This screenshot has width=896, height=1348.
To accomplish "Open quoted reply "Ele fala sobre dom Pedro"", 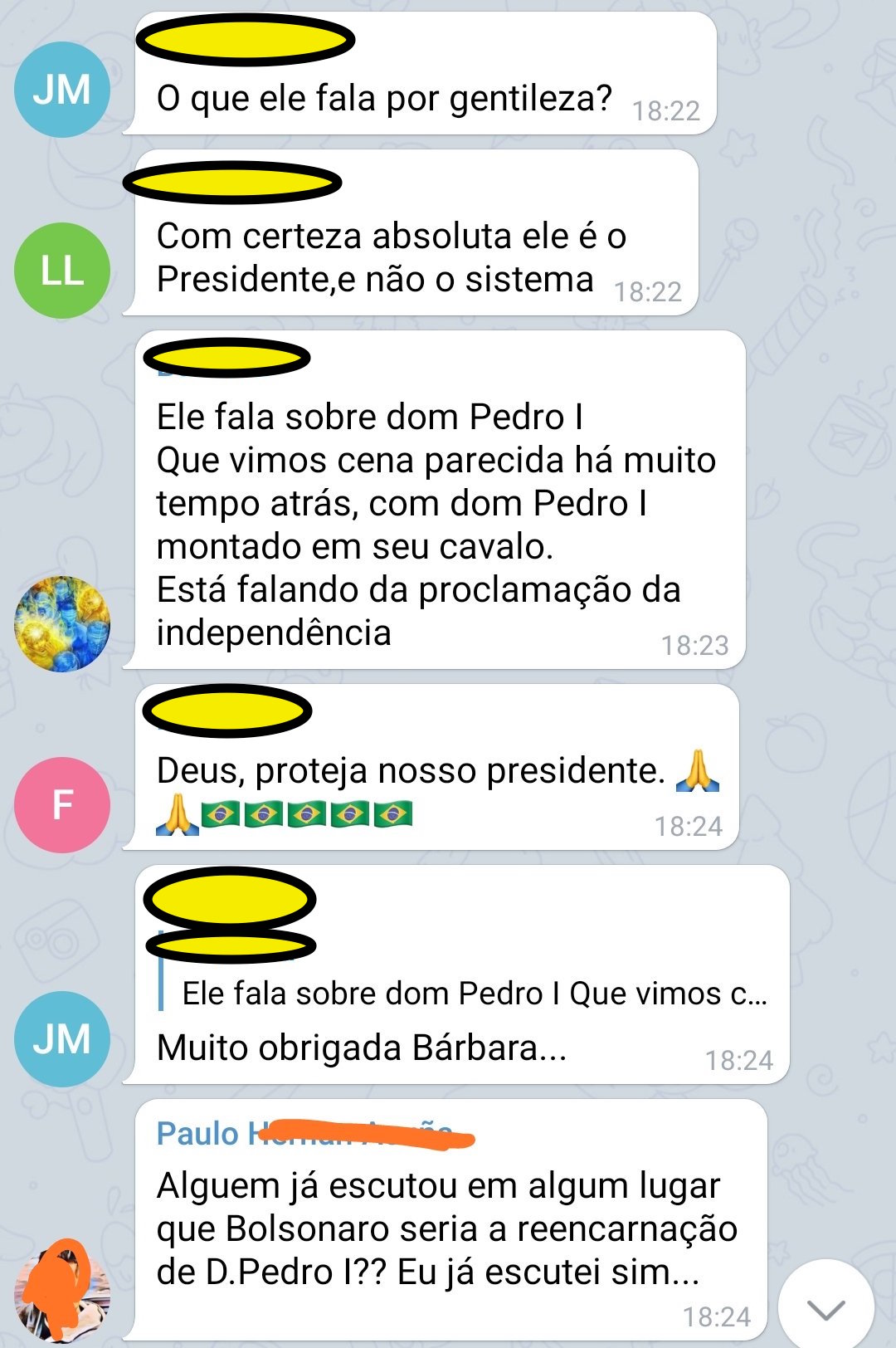I will click(473, 993).
